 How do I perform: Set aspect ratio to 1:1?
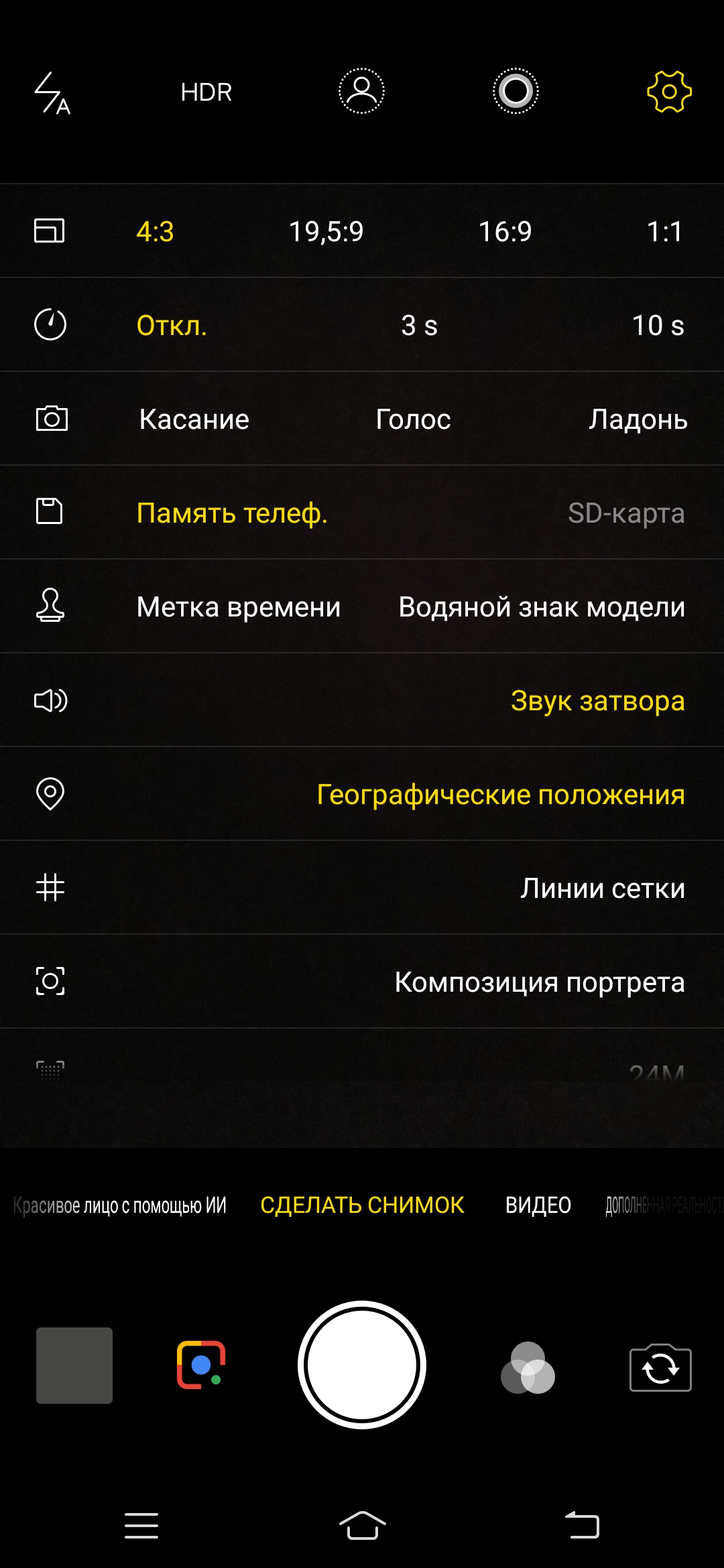[x=664, y=232]
